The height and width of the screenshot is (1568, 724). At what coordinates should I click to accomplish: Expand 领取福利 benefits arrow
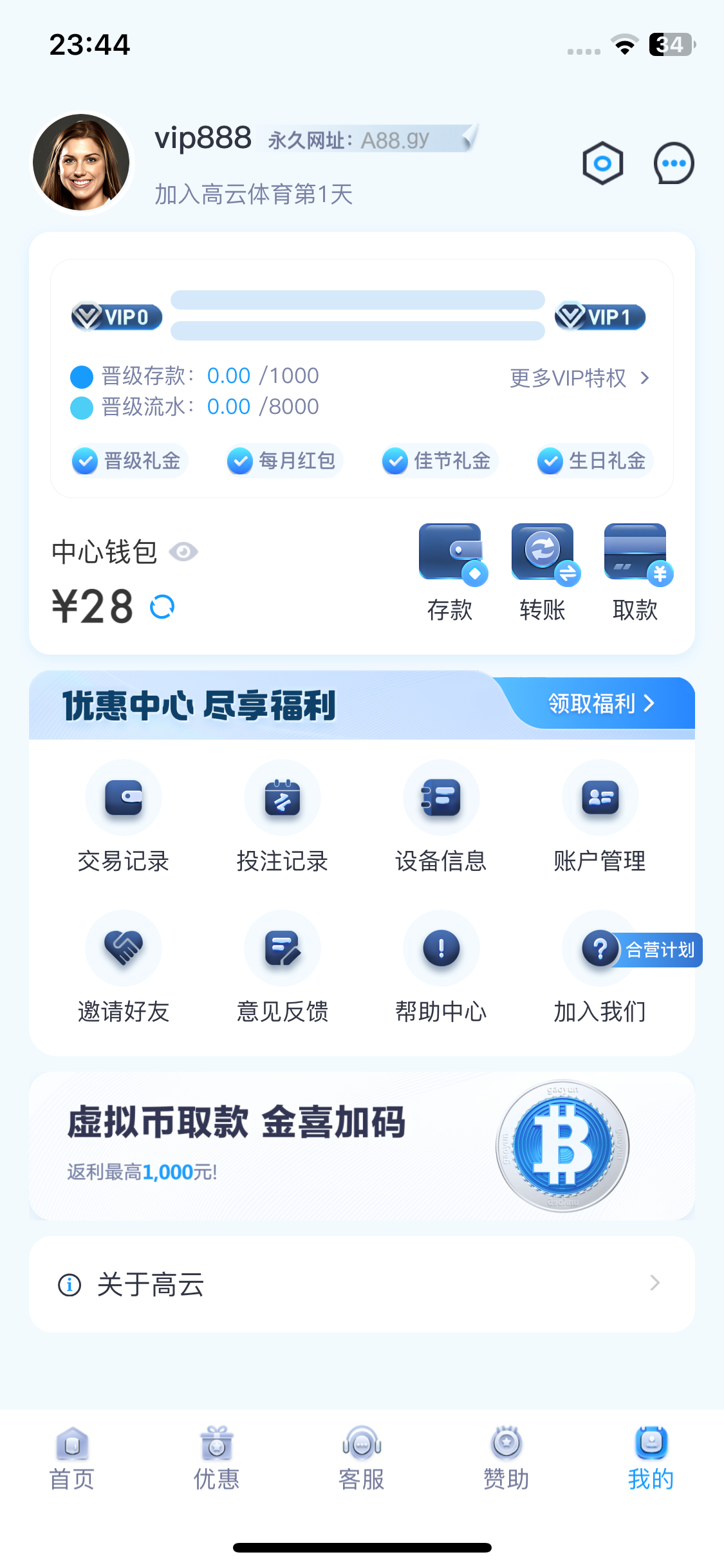[600, 704]
